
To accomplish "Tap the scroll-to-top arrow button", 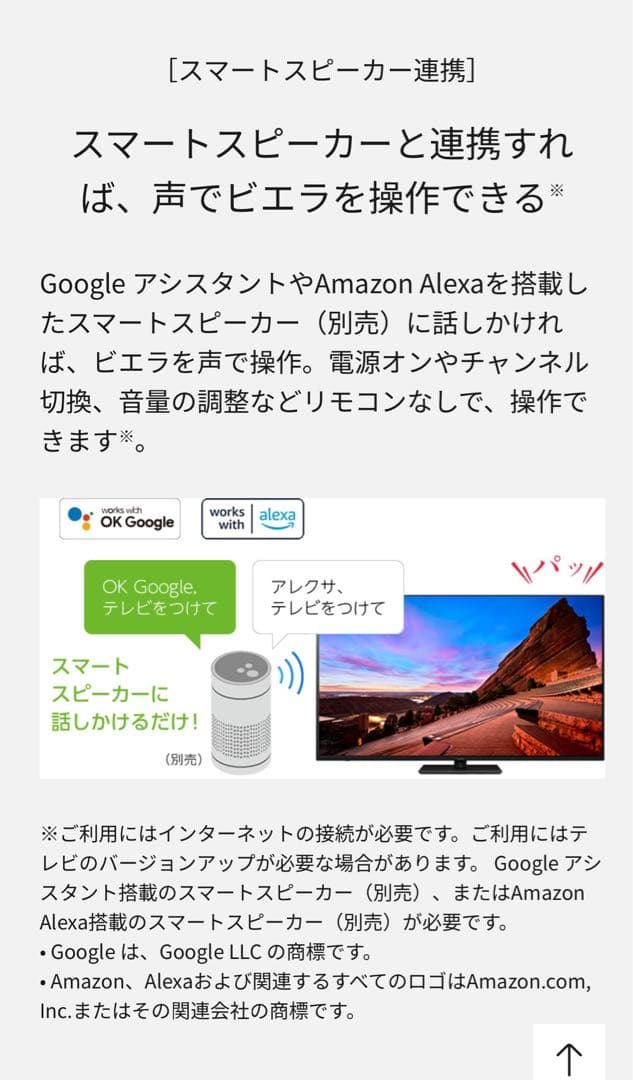I will pyautogui.click(x=569, y=1055).
